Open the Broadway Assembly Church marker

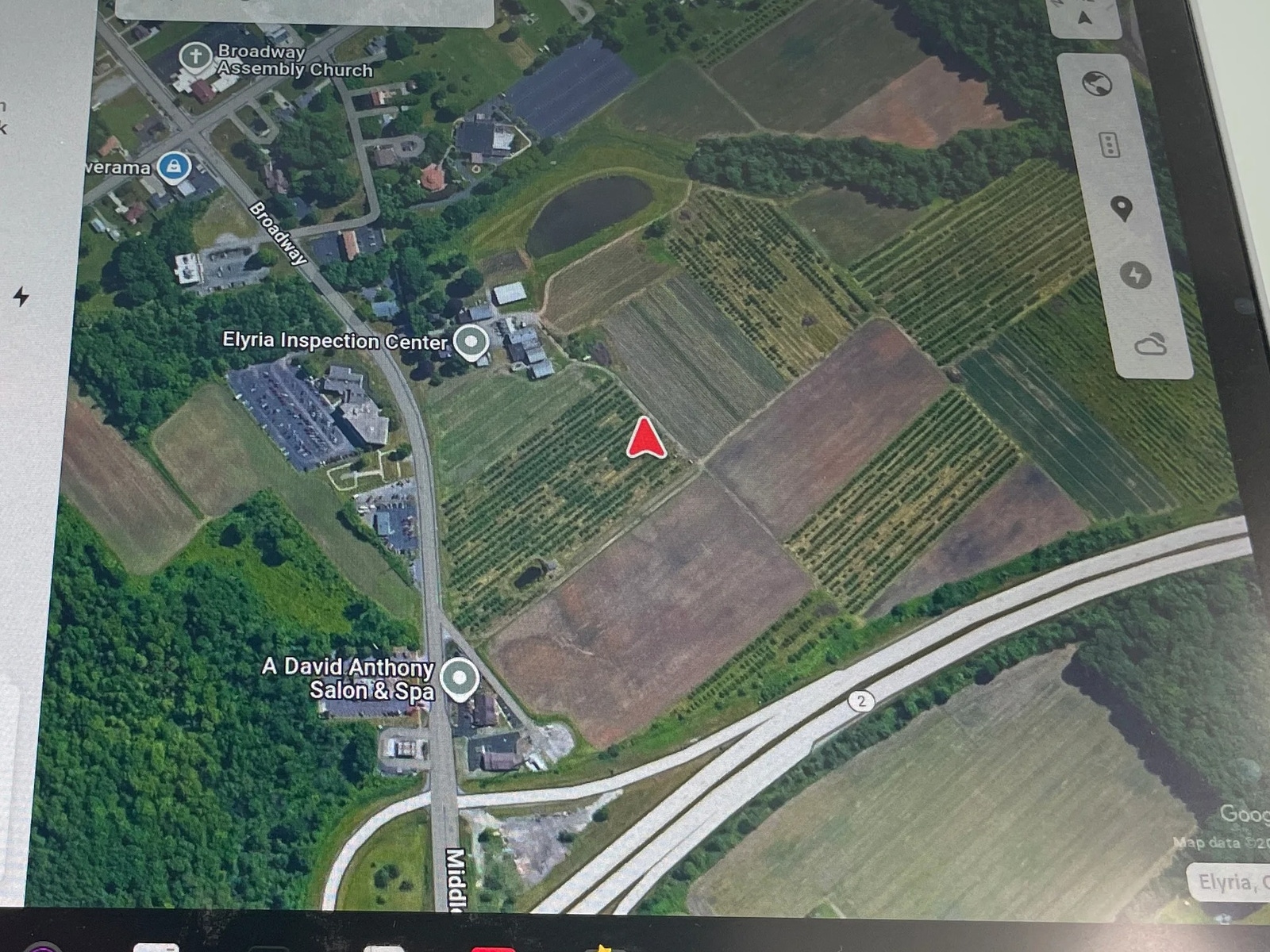pyautogui.click(x=194, y=57)
